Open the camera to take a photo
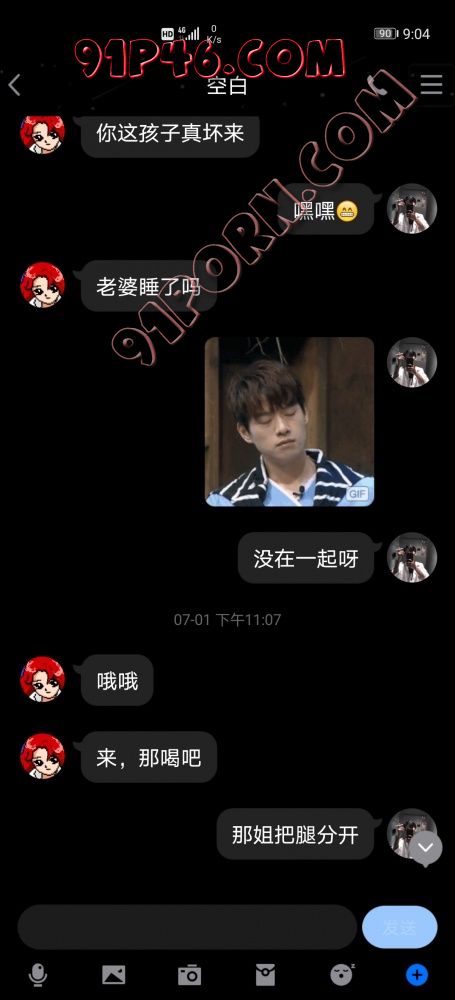The height and width of the screenshot is (1000, 455). pyautogui.click(x=190, y=974)
